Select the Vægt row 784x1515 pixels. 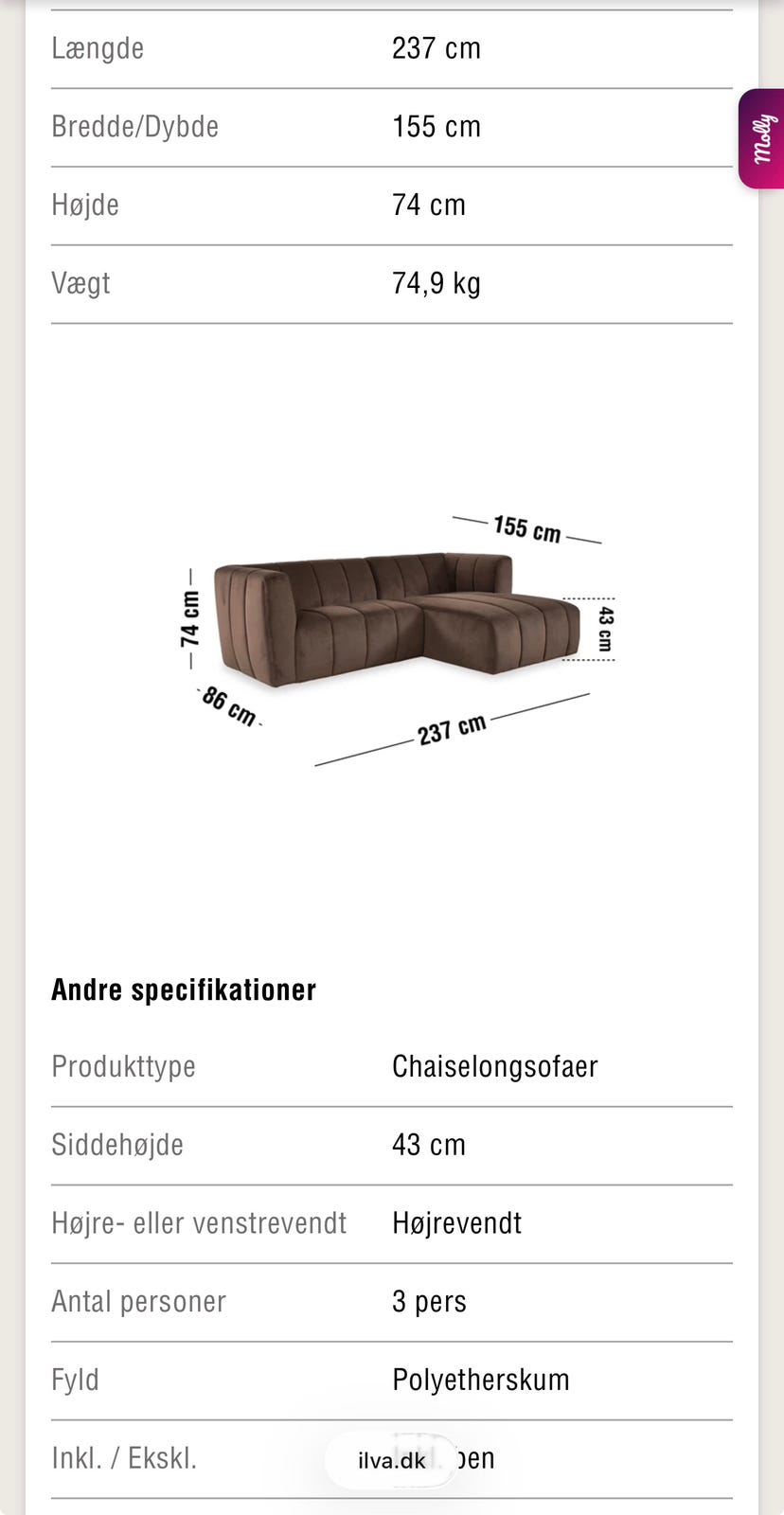click(80, 282)
